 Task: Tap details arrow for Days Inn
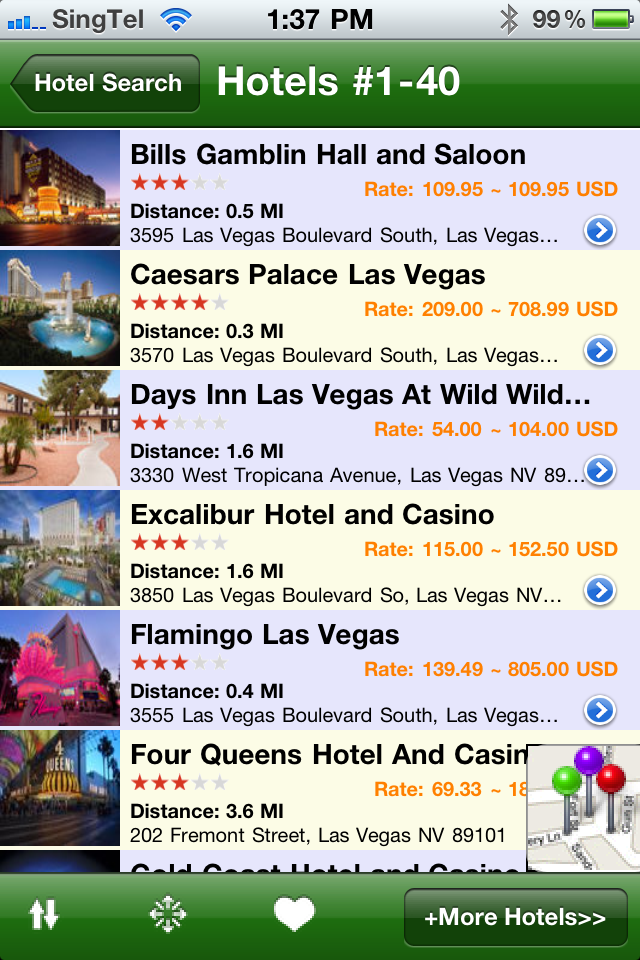(599, 470)
